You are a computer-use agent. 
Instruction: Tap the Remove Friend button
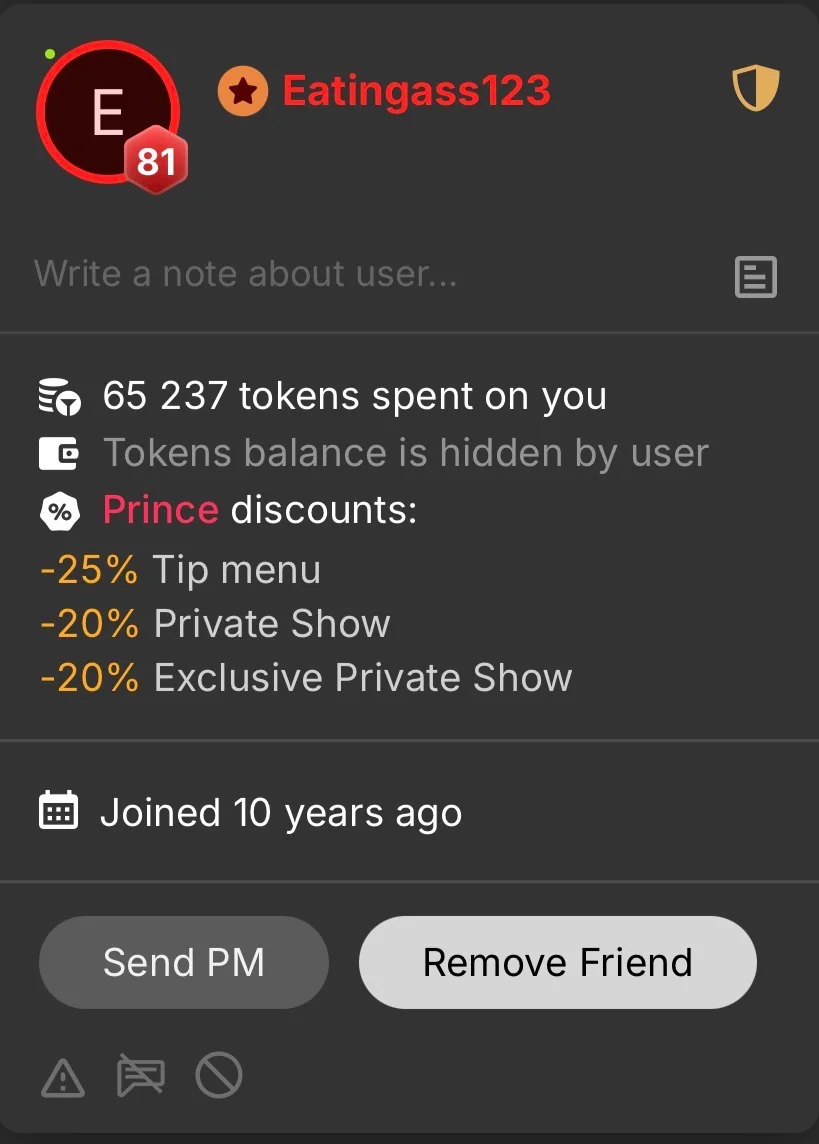pyautogui.click(x=557, y=962)
